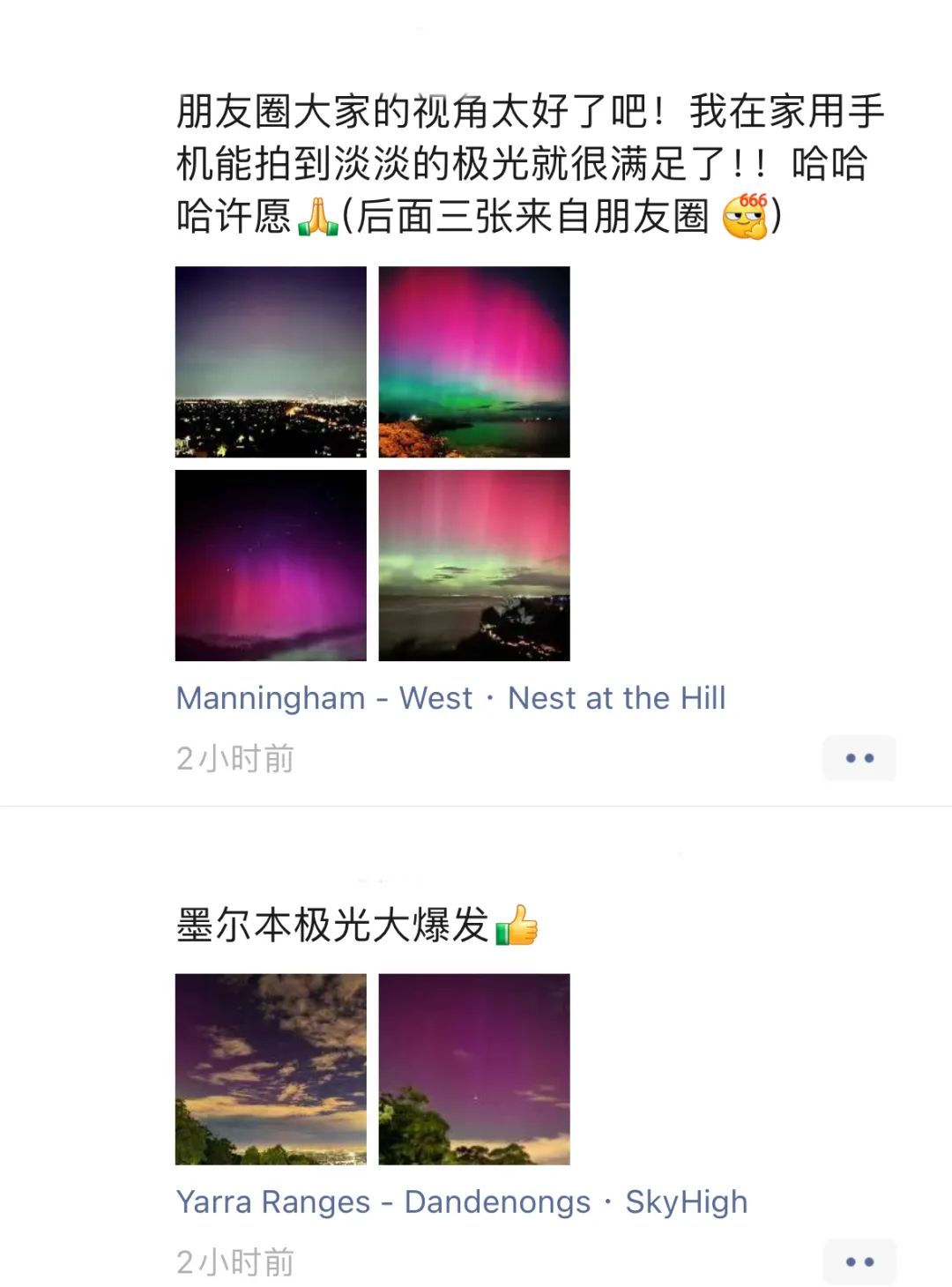Open location Manningham - West · Nest at the Hill

[450, 698]
